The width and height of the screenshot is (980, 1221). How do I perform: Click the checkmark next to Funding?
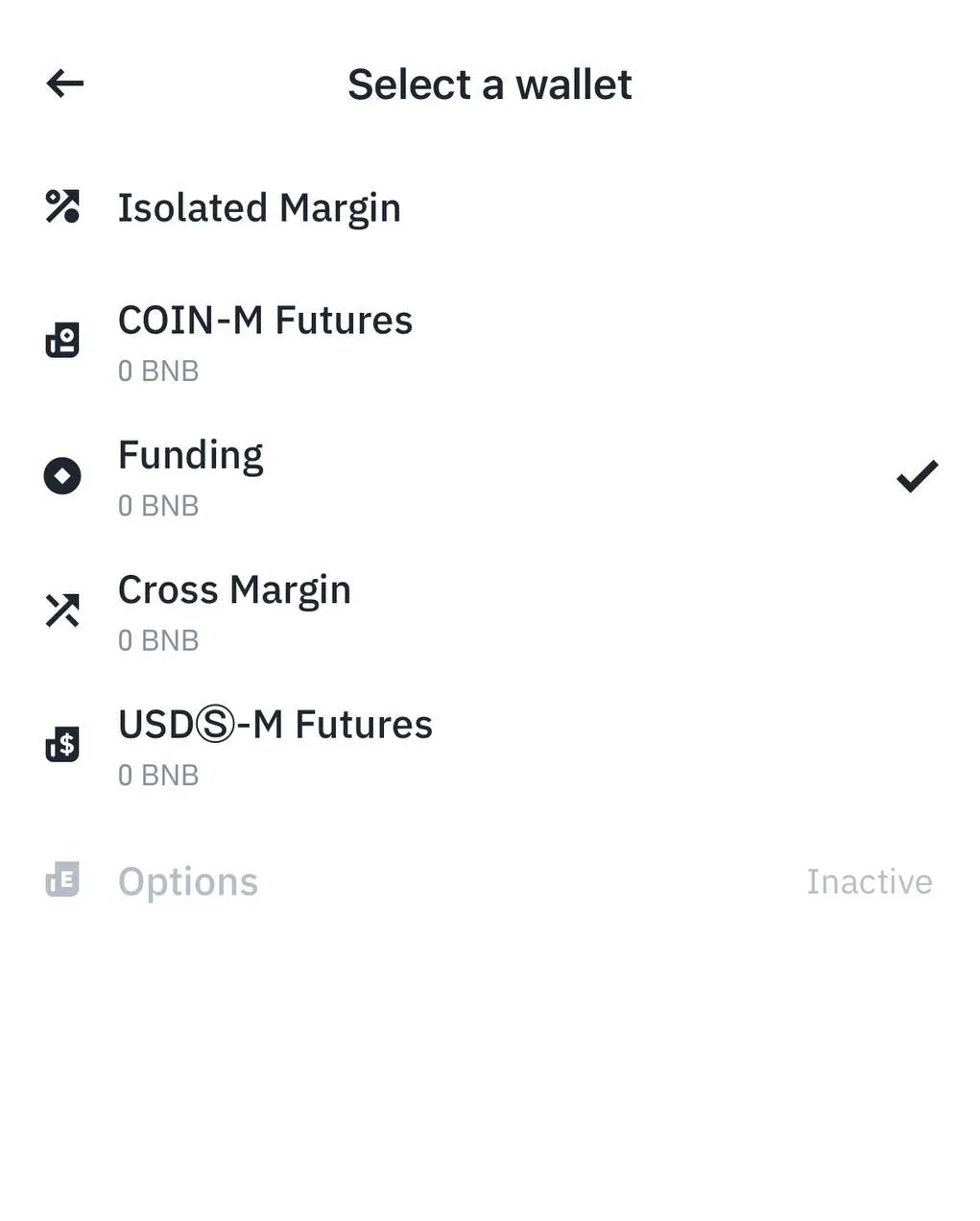click(x=917, y=475)
